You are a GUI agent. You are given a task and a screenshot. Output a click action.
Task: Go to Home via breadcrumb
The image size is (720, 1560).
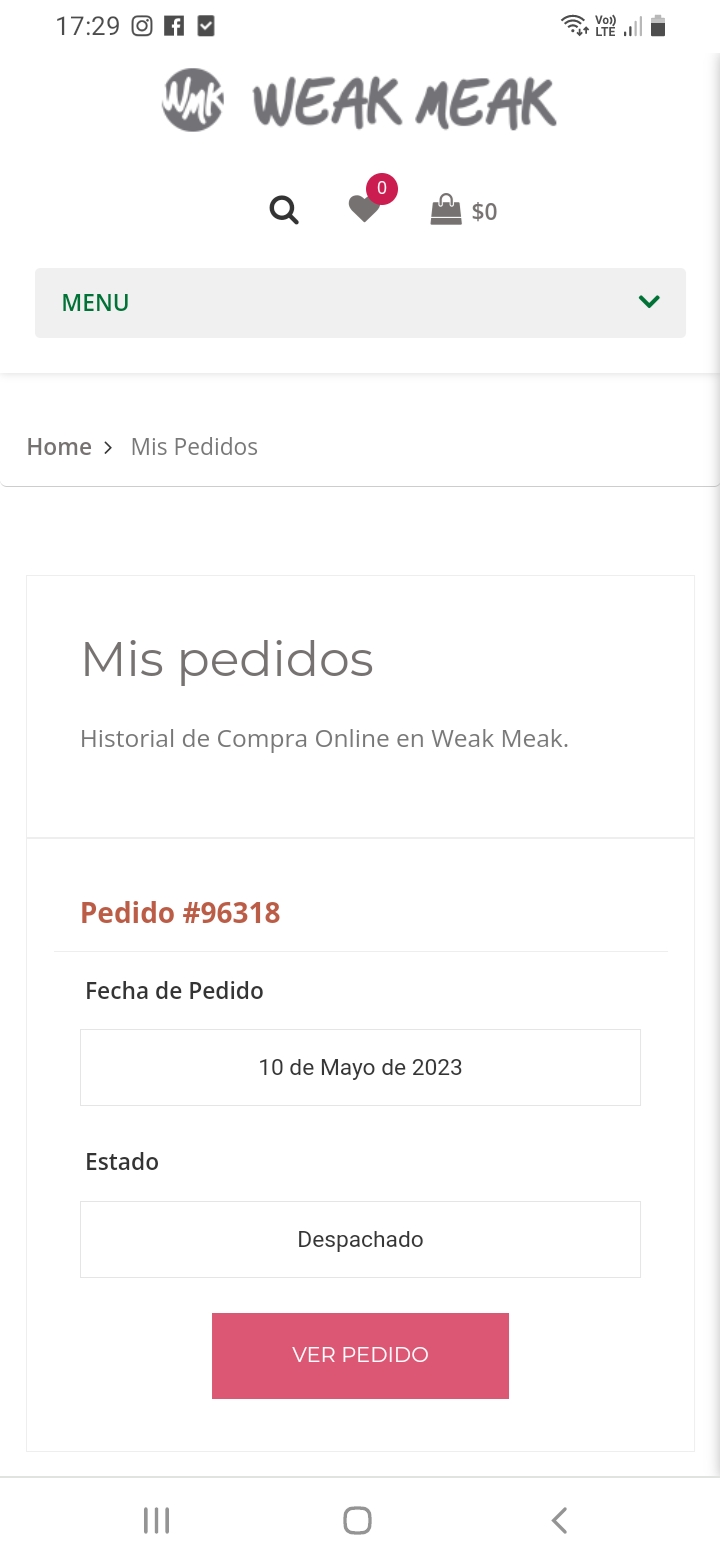tap(59, 446)
